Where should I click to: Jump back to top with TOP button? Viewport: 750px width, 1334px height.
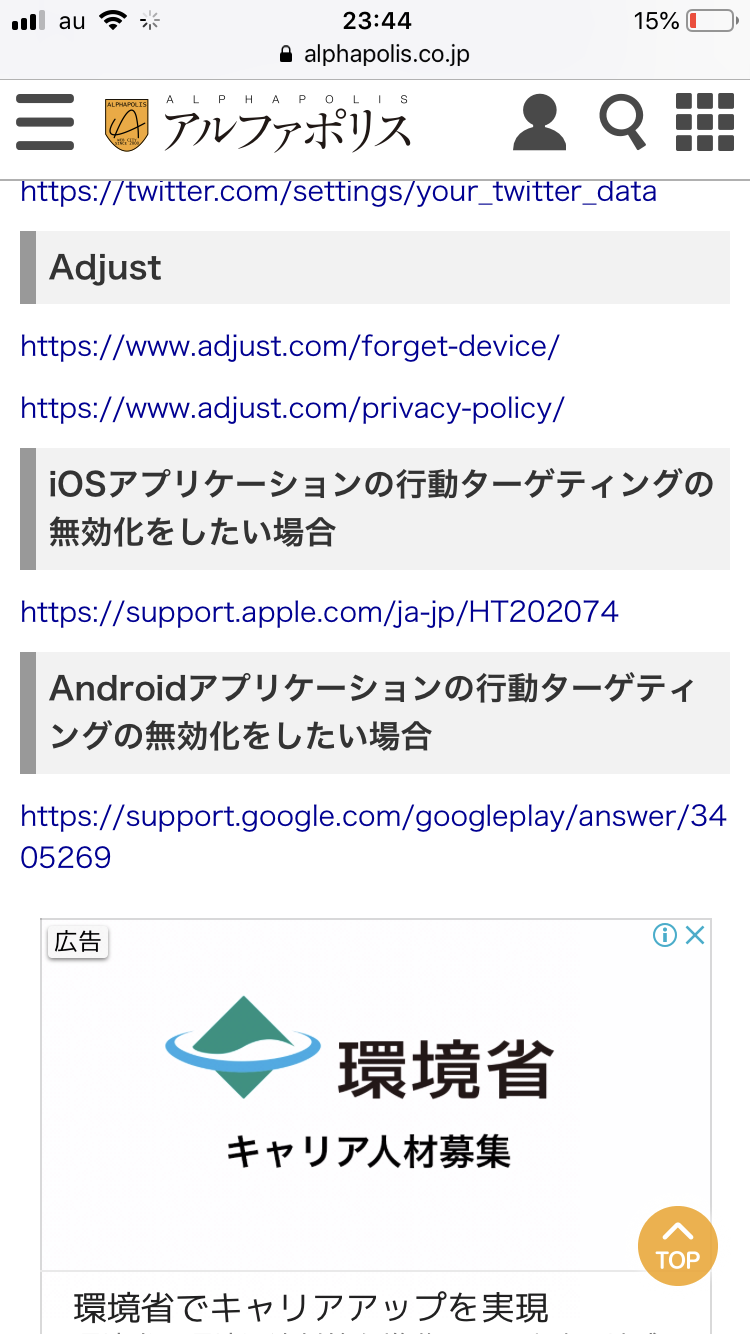678,1246
